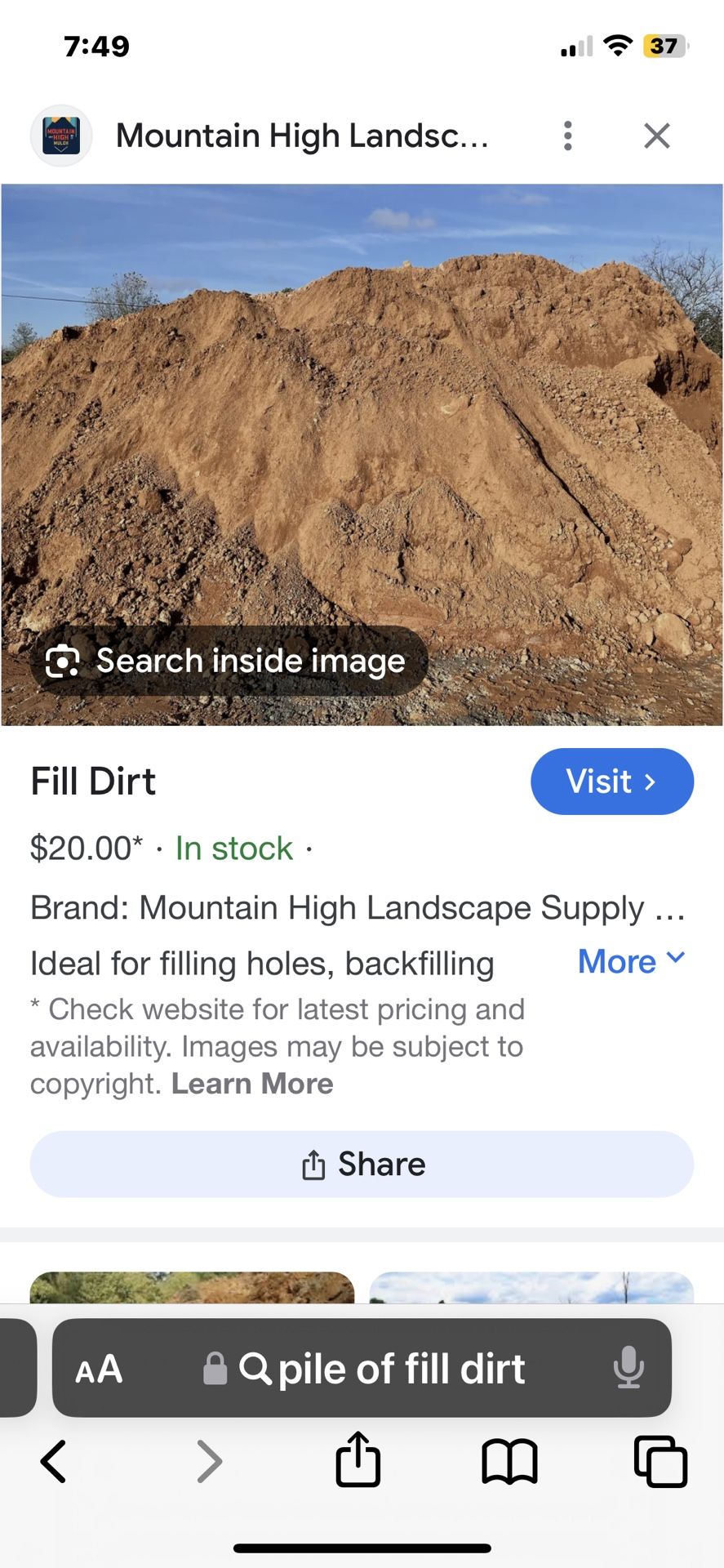This screenshot has height=1568, width=724.
Task: Tap Search inside image
Action: [x=229, y=661]
